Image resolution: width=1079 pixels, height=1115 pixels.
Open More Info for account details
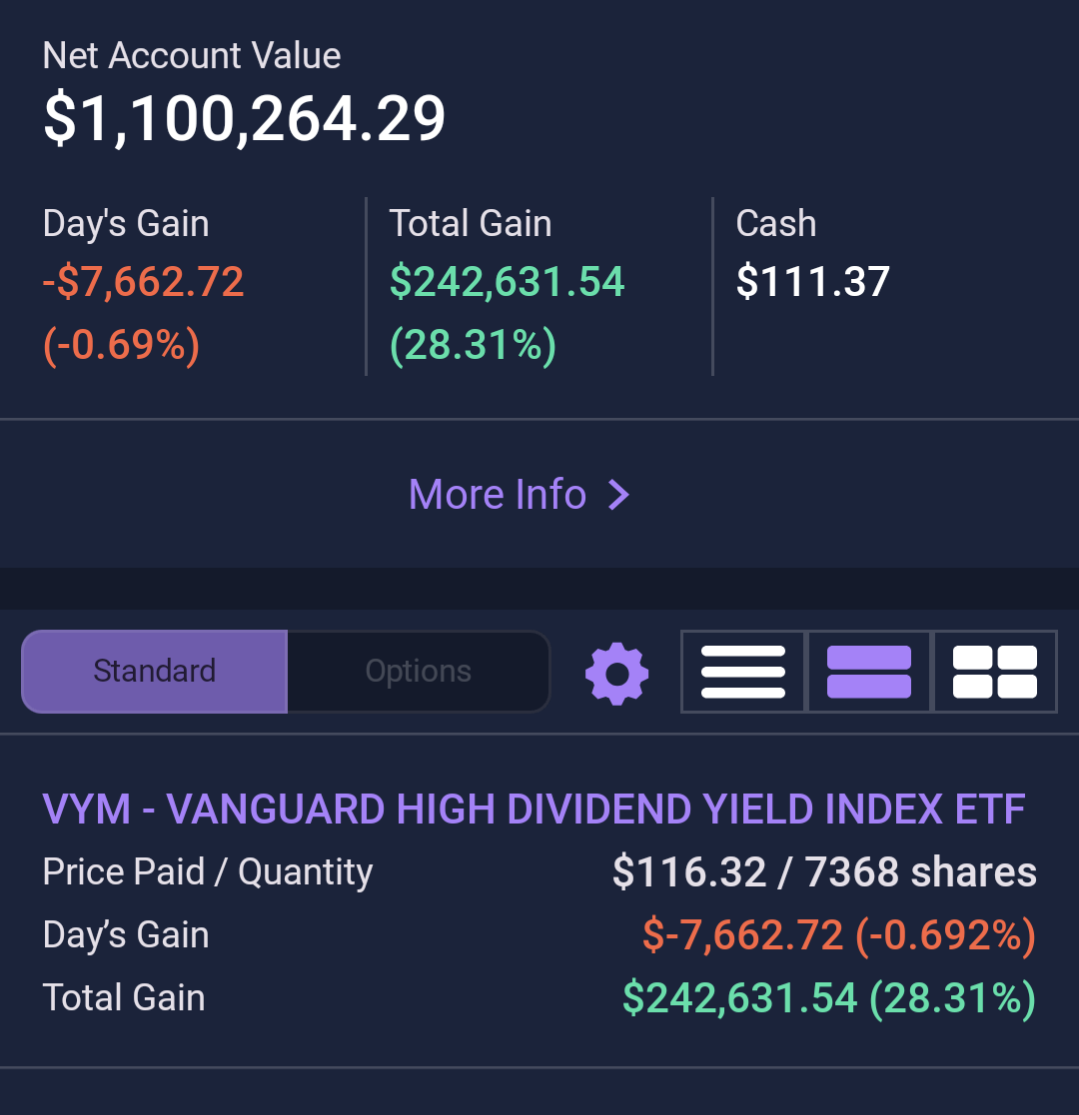[x=519, y=494]
